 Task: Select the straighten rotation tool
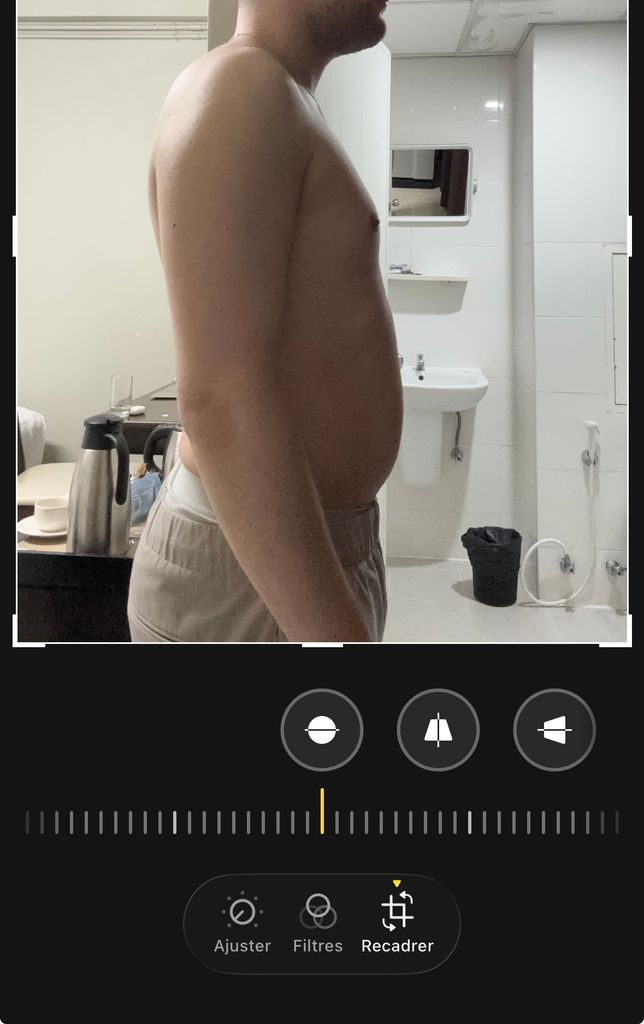(x=322, y=730)
